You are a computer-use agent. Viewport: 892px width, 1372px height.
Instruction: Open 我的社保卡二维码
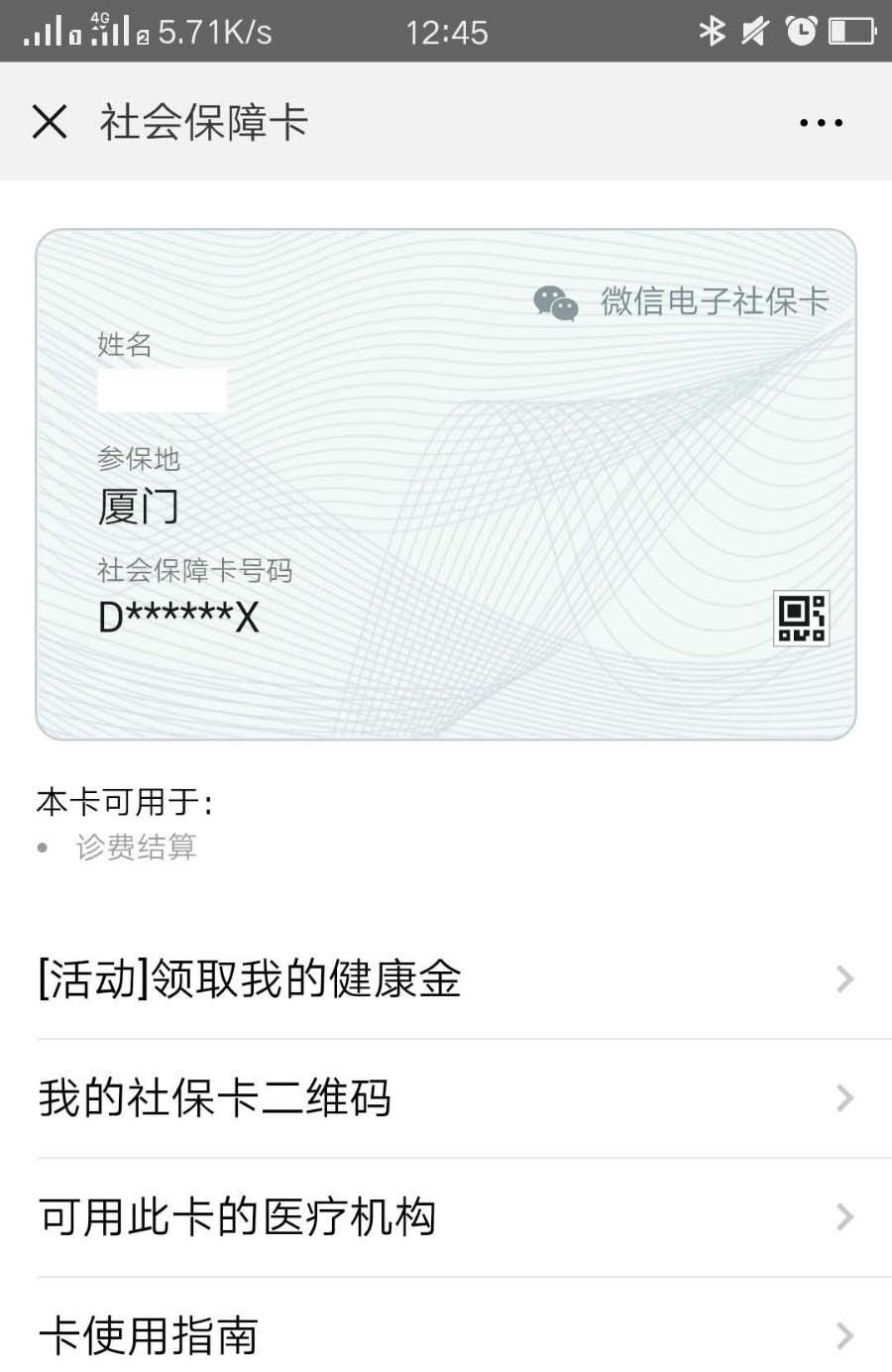(x=446, y=1098)
